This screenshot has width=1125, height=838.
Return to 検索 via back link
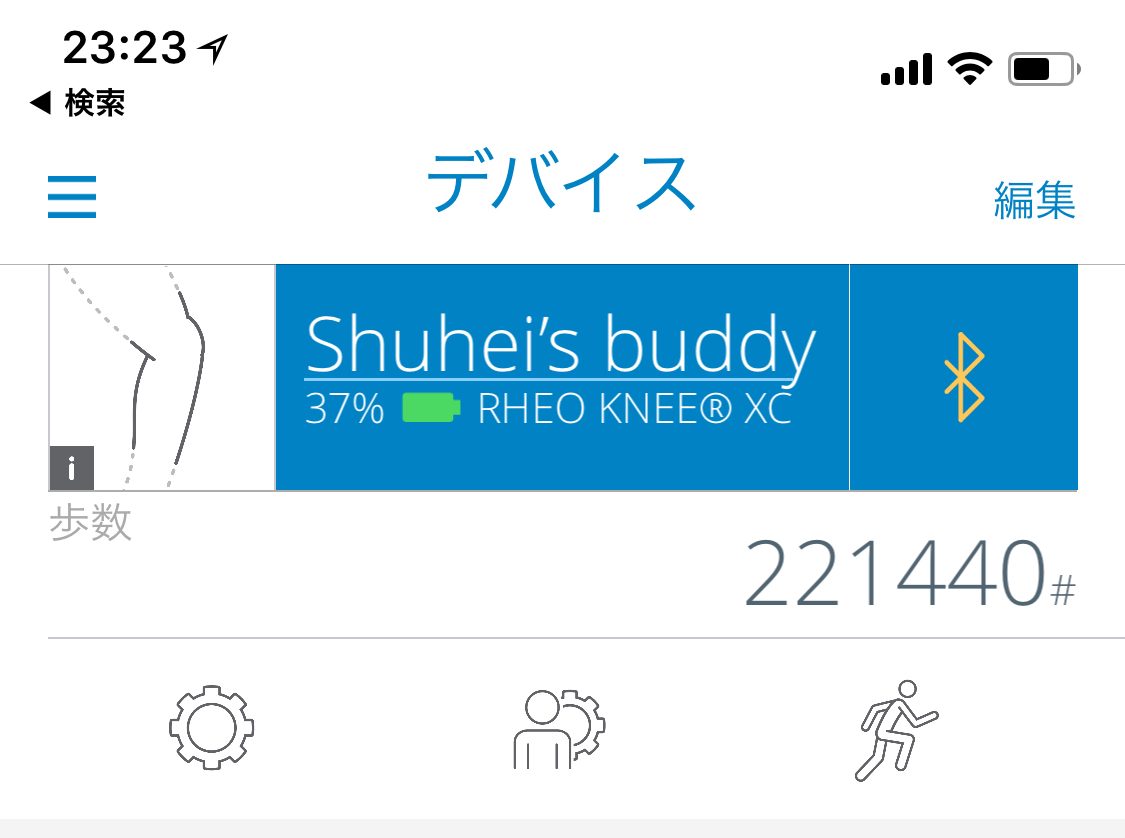[x=78, y=103]
